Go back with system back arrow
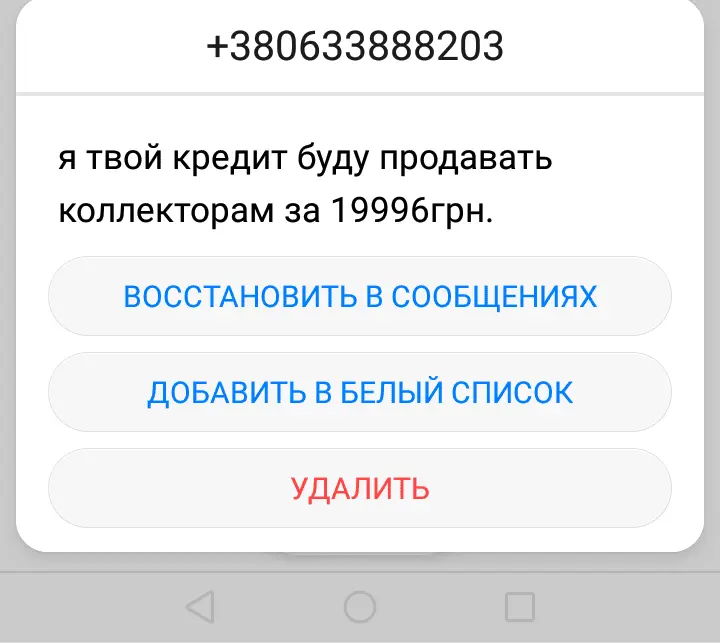Screen dimensions: 720x643 pos(201,606)
